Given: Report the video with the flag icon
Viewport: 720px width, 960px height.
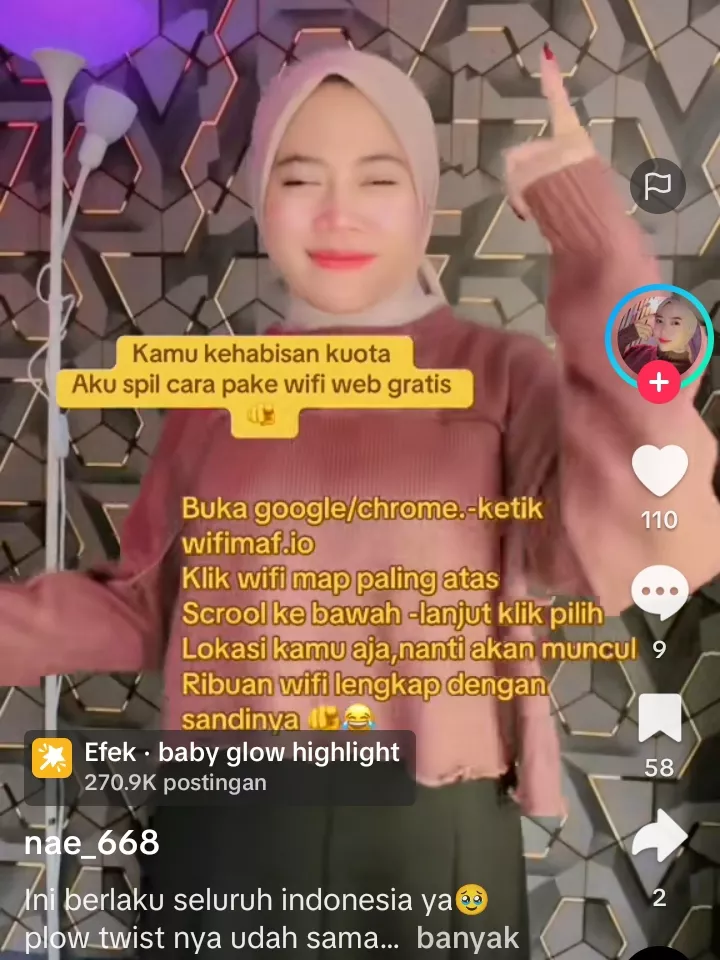Looking at the screenshot, I should [658, 187].
